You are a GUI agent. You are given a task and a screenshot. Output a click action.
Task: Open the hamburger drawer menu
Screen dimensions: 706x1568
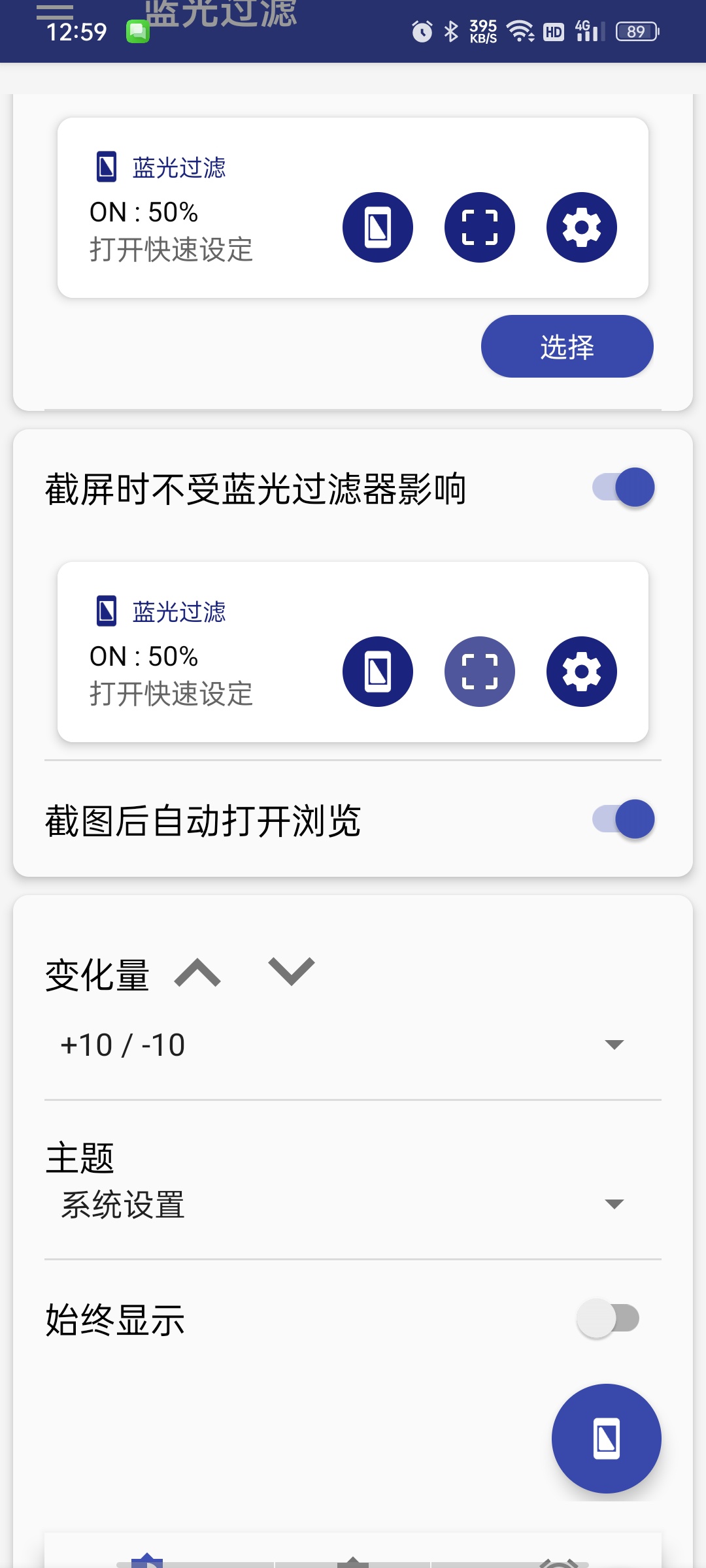pyautogui.click(x=55, y=10)
